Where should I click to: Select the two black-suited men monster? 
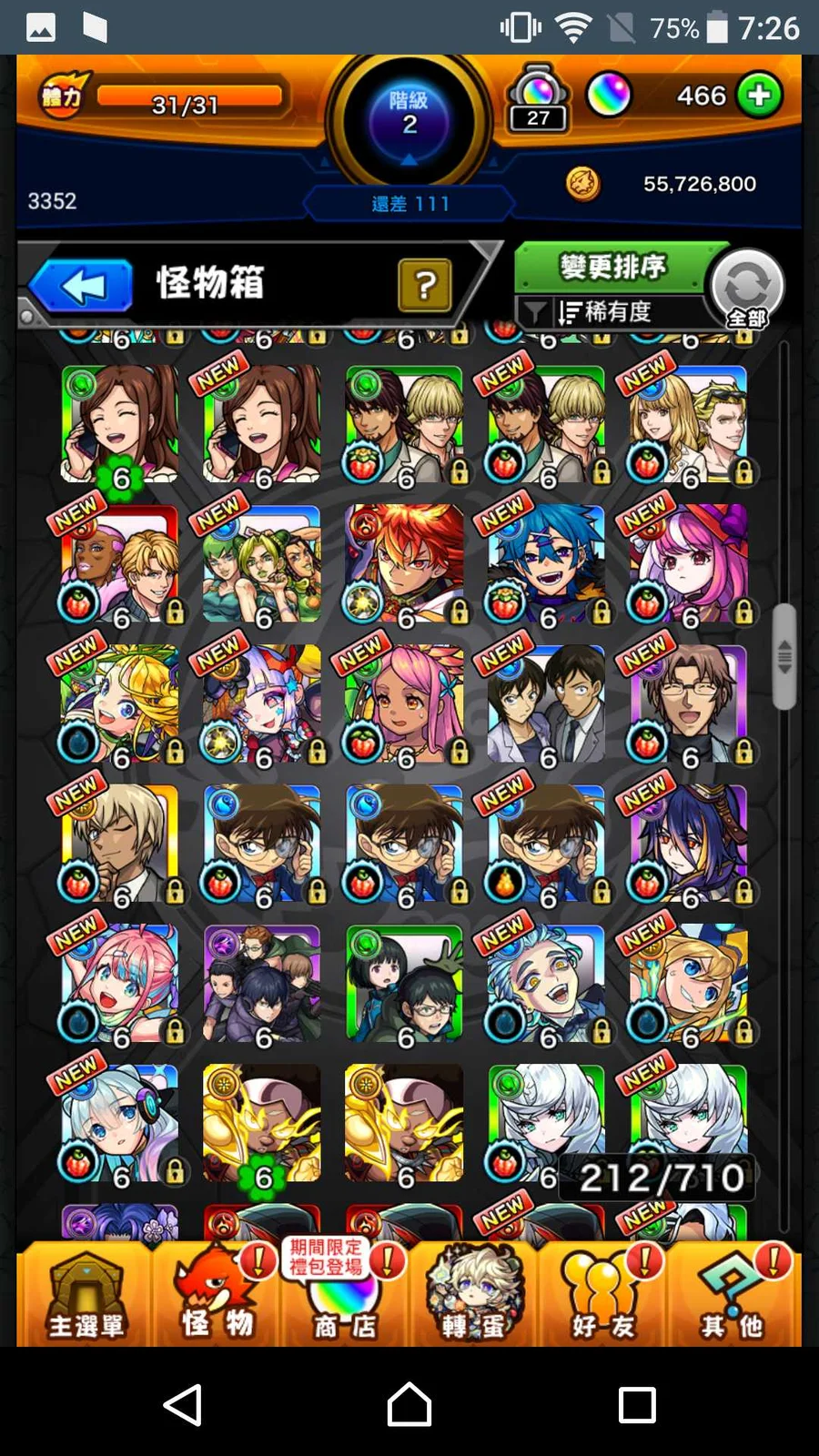(546, 704)
